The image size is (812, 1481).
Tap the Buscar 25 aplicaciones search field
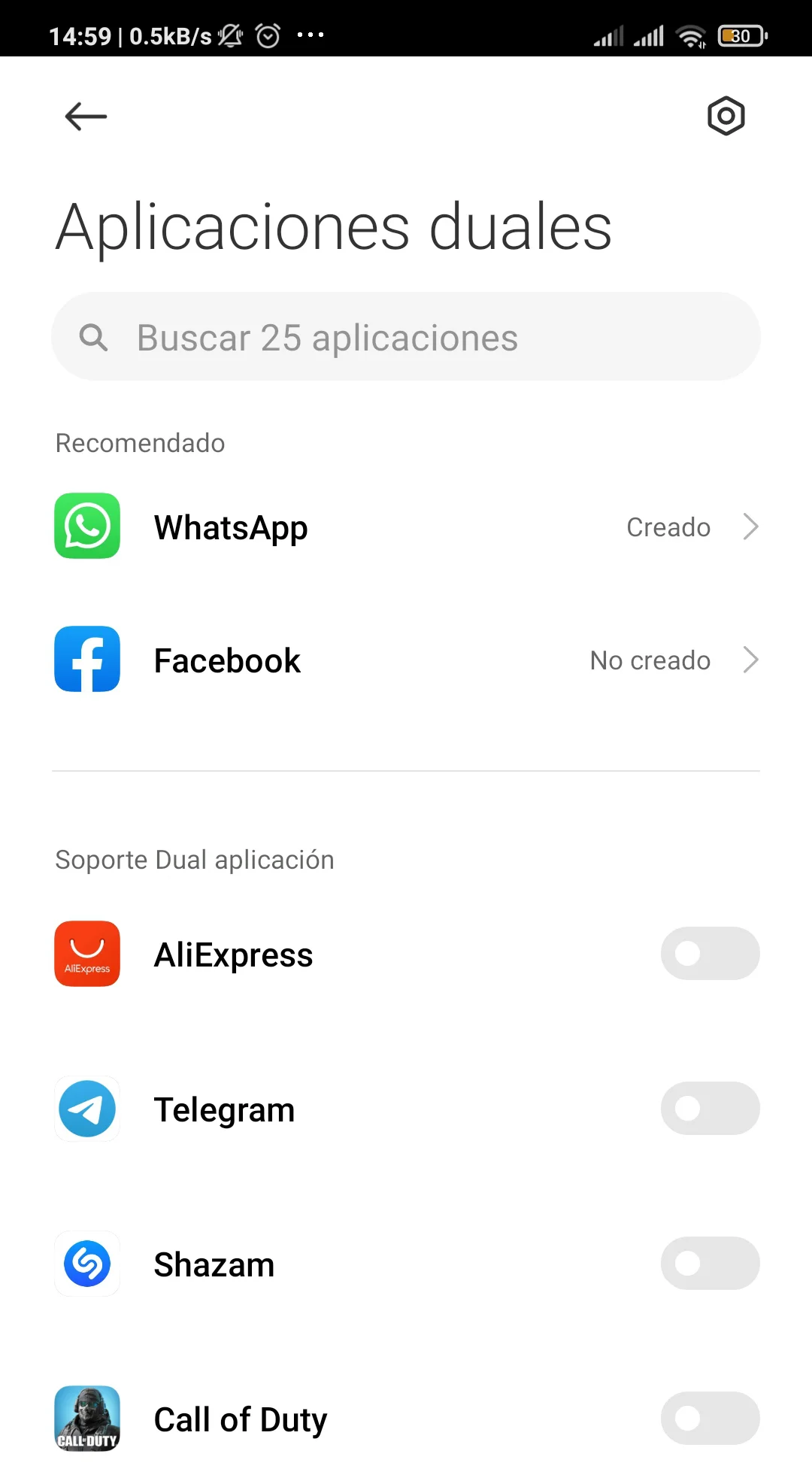pyautogui.click(x=406, y=336)
